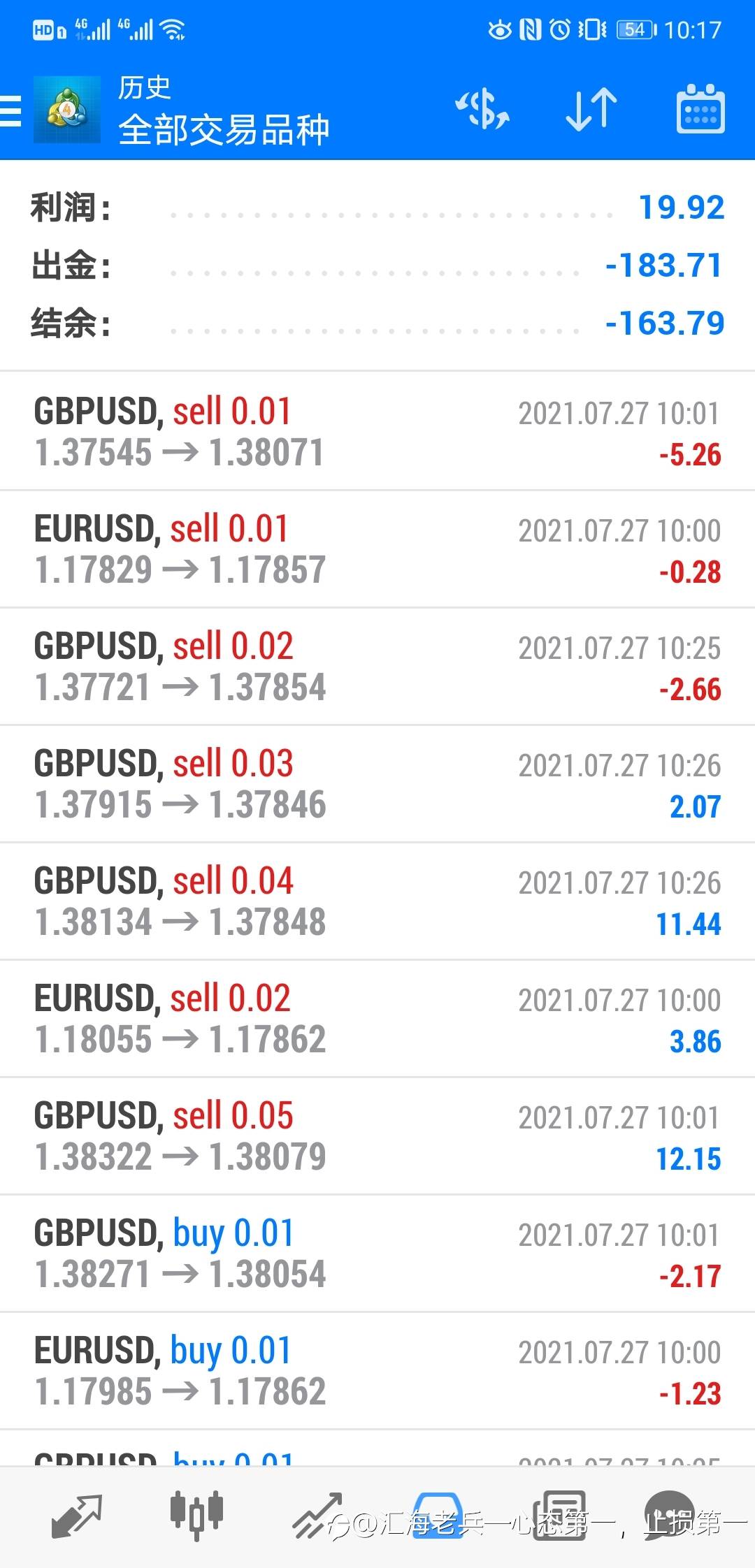The width and height of the screenshot is (755, 1568).
Task: Choose a date range with the calendar icon
Action: click(x=700, y=110)
